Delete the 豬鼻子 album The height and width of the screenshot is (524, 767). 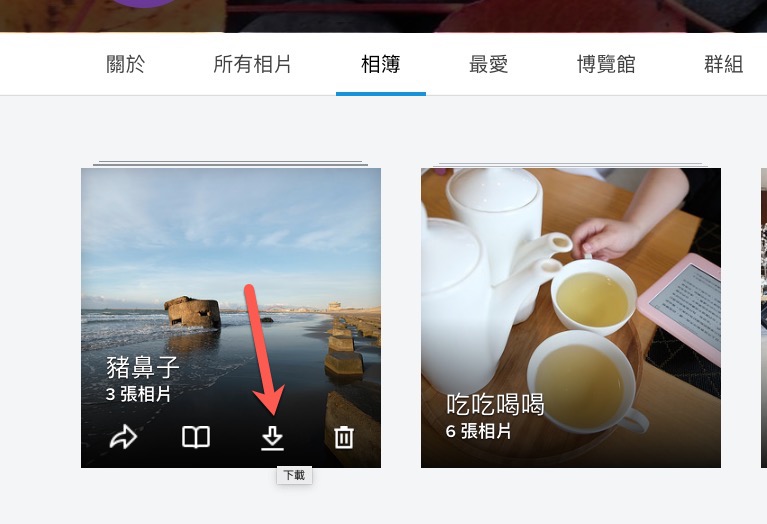pos(344,438)
